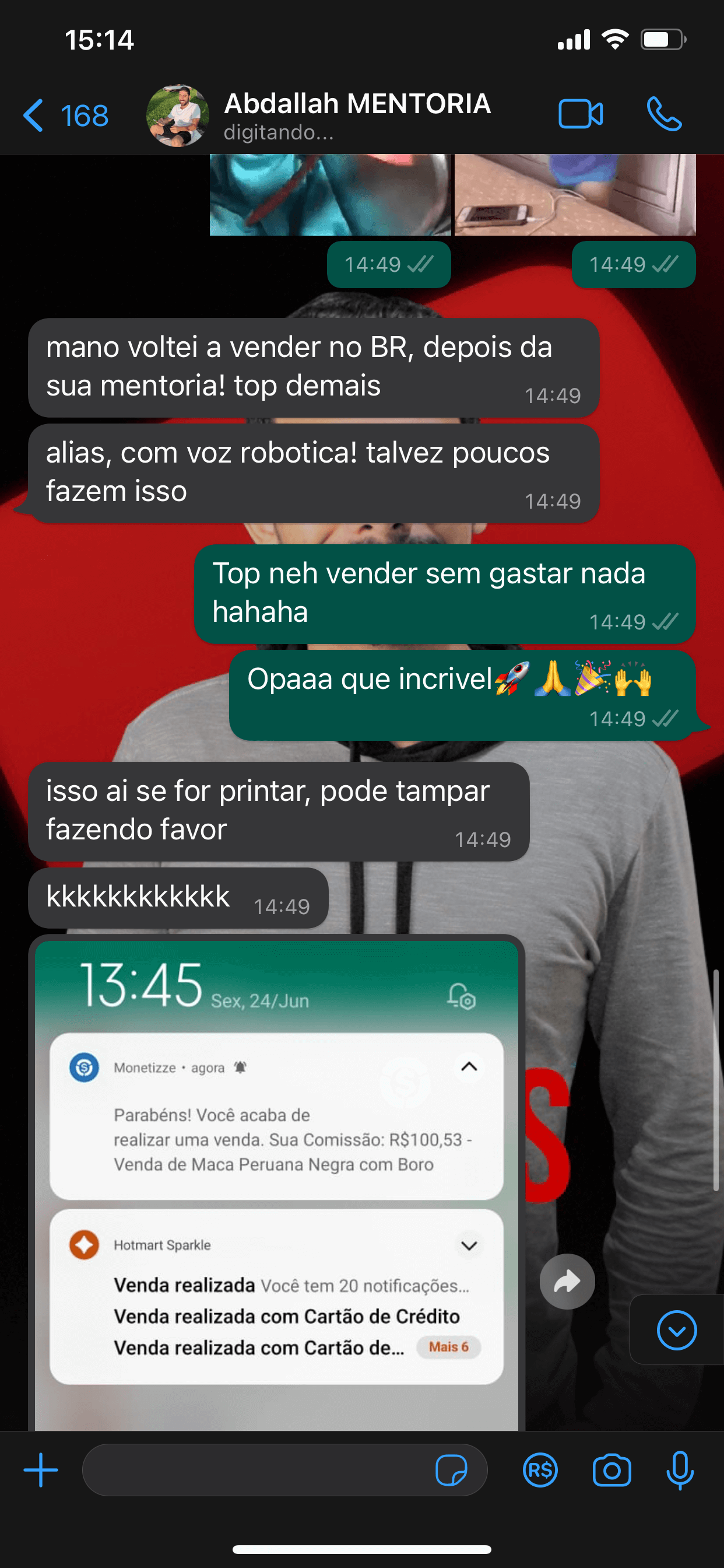
Task: Start a video call with Abdallah MENTORIA
Action: [580, 114]
